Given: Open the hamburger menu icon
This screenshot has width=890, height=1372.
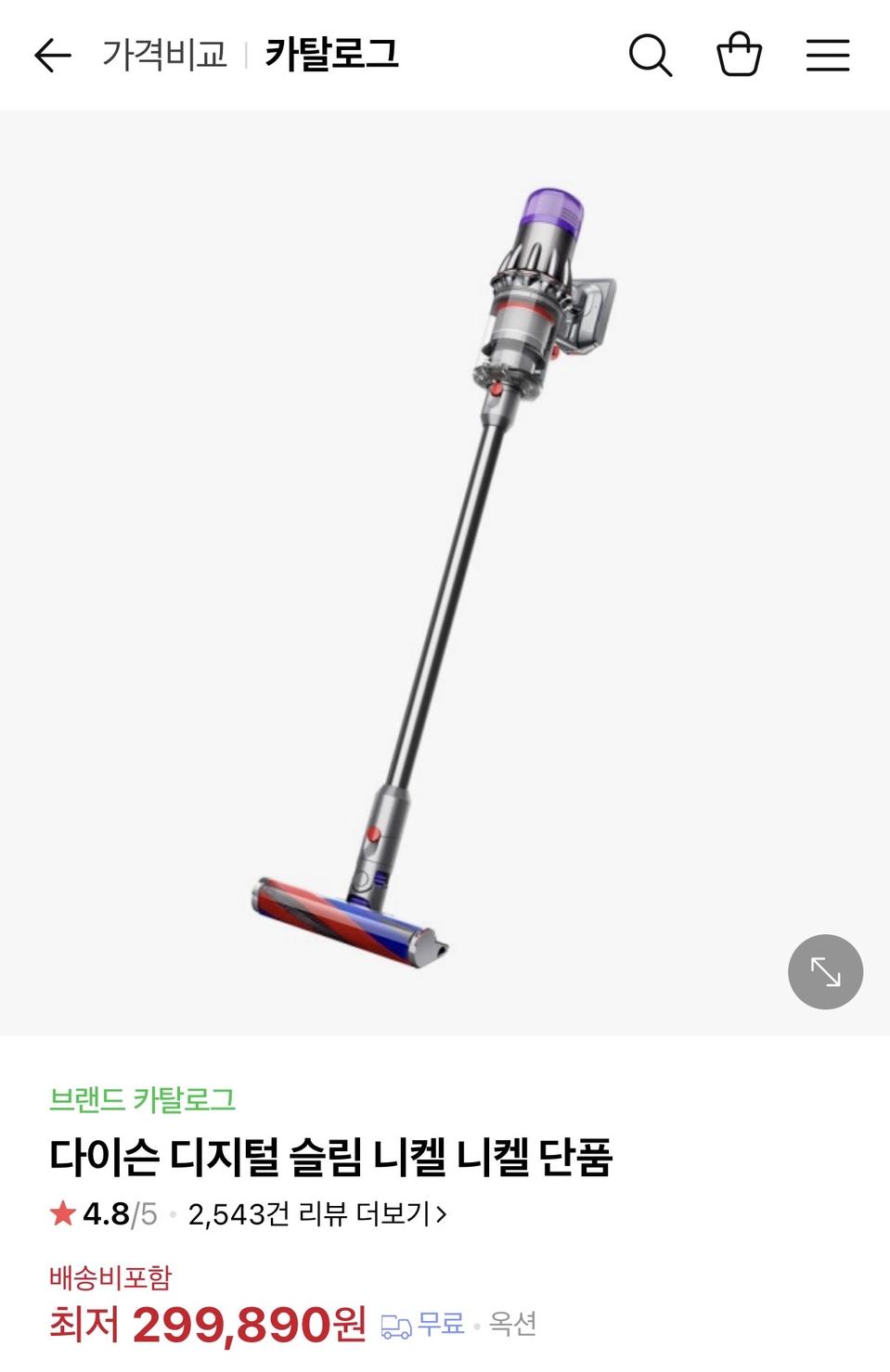Looking at the screenshot, I should pyautogui.click(x=827, y=55).
